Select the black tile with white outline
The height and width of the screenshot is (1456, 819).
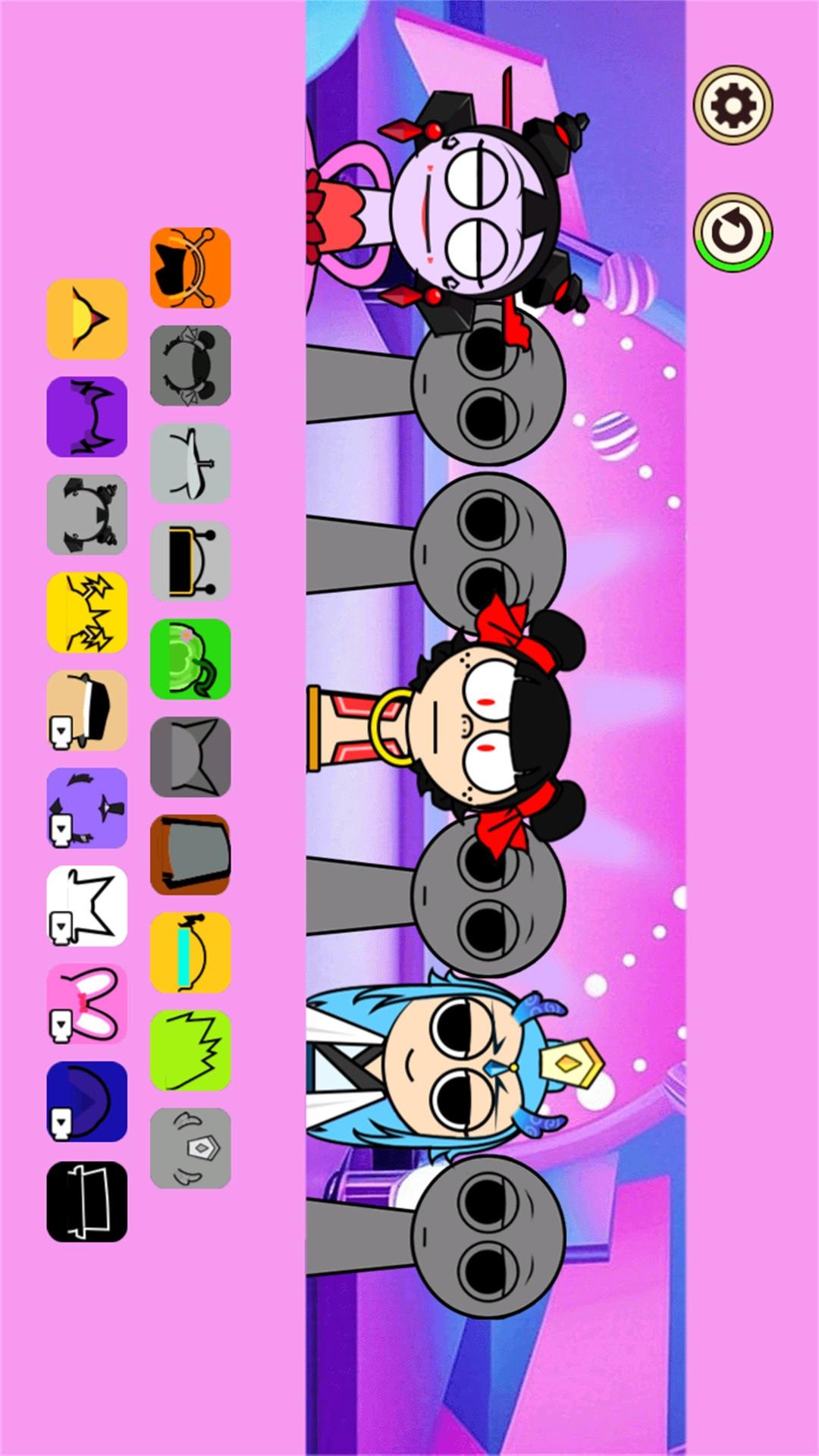(87, 1201)
